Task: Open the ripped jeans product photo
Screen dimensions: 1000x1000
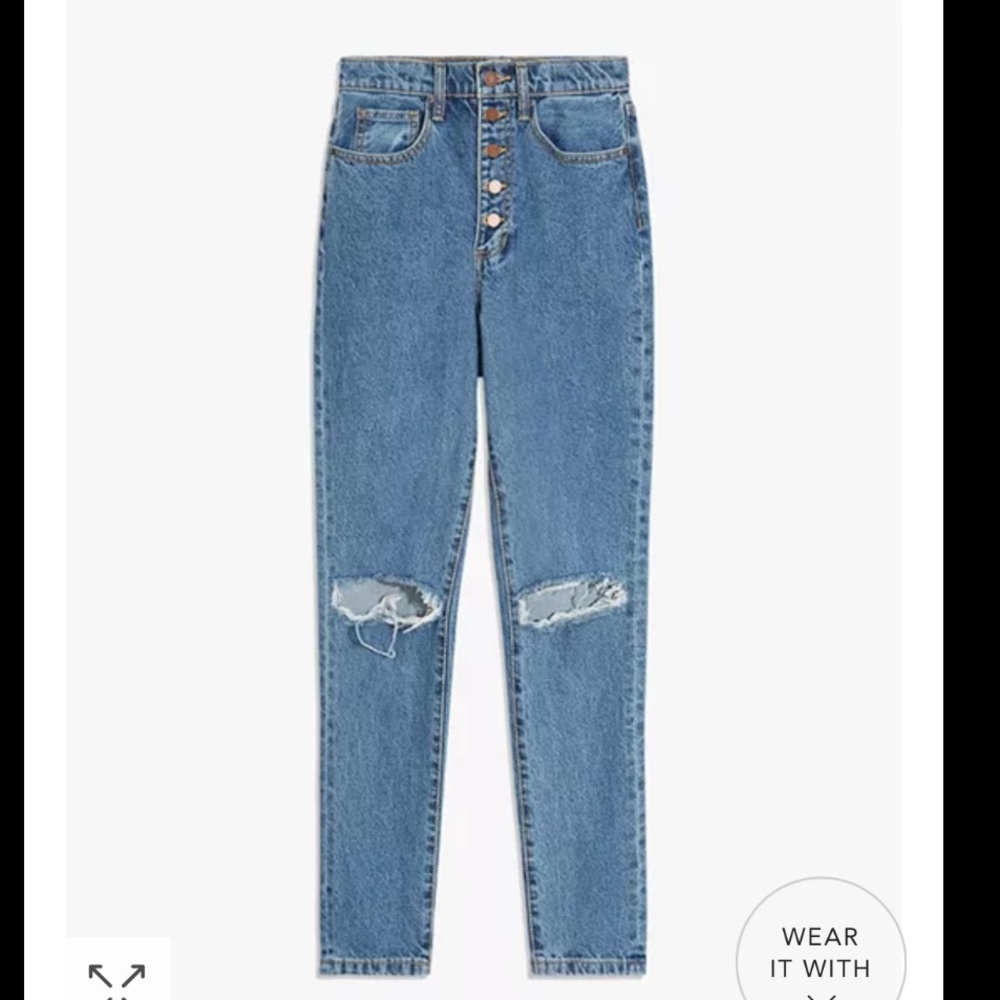Action: [484, 500]
